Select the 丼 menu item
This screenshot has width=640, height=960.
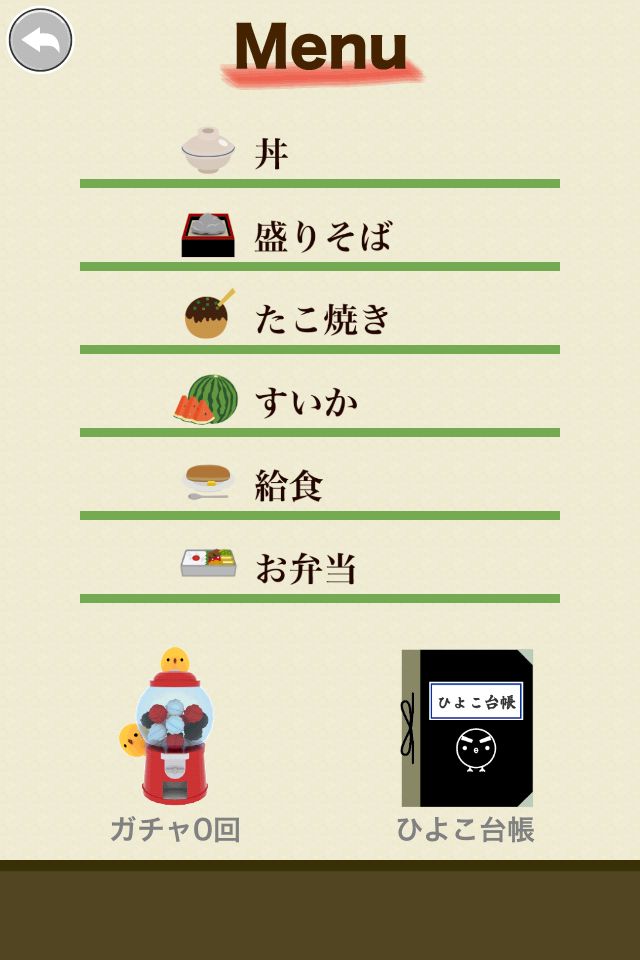tap(318, 153)
